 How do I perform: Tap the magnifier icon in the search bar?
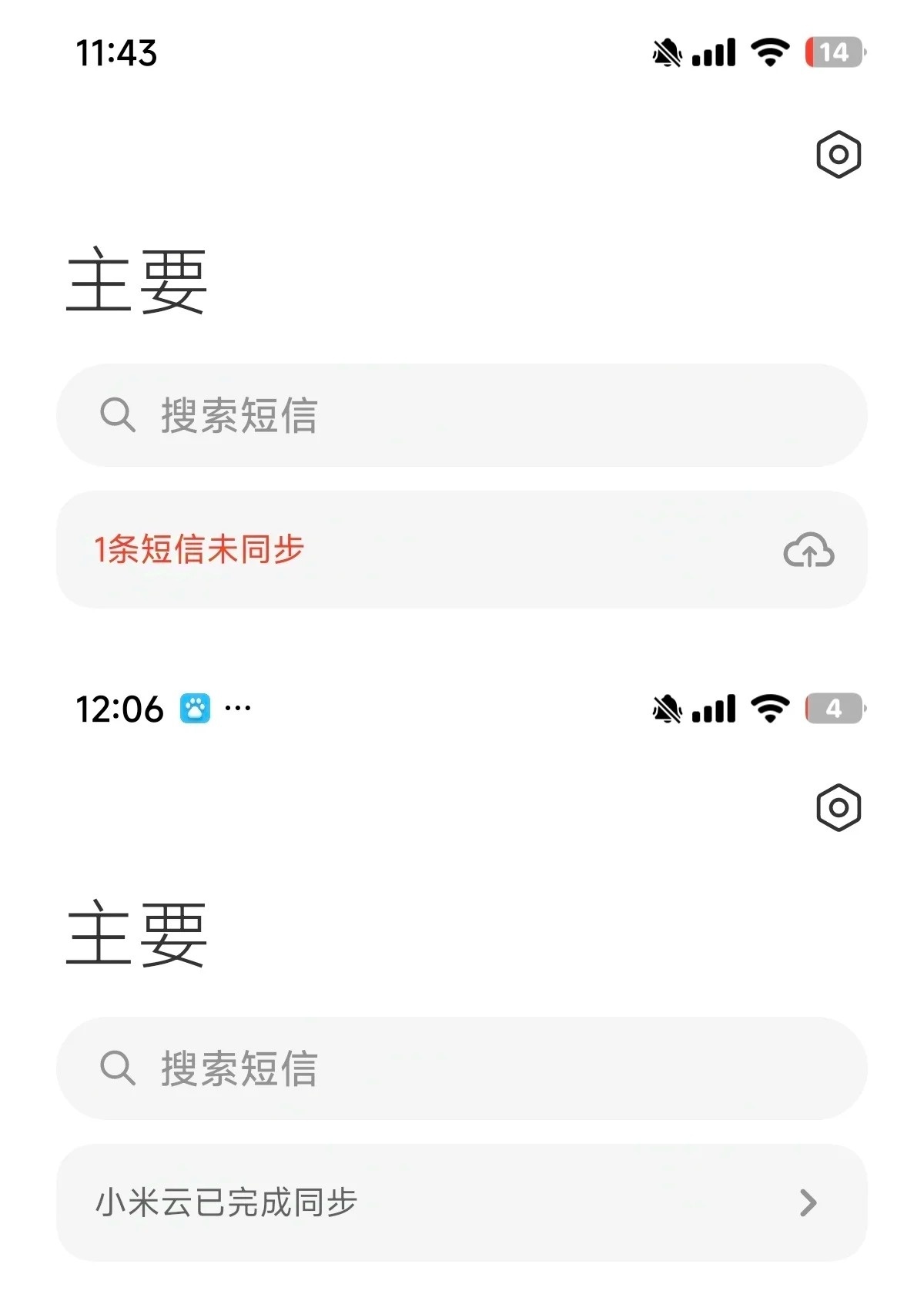(x=117, y=415)
